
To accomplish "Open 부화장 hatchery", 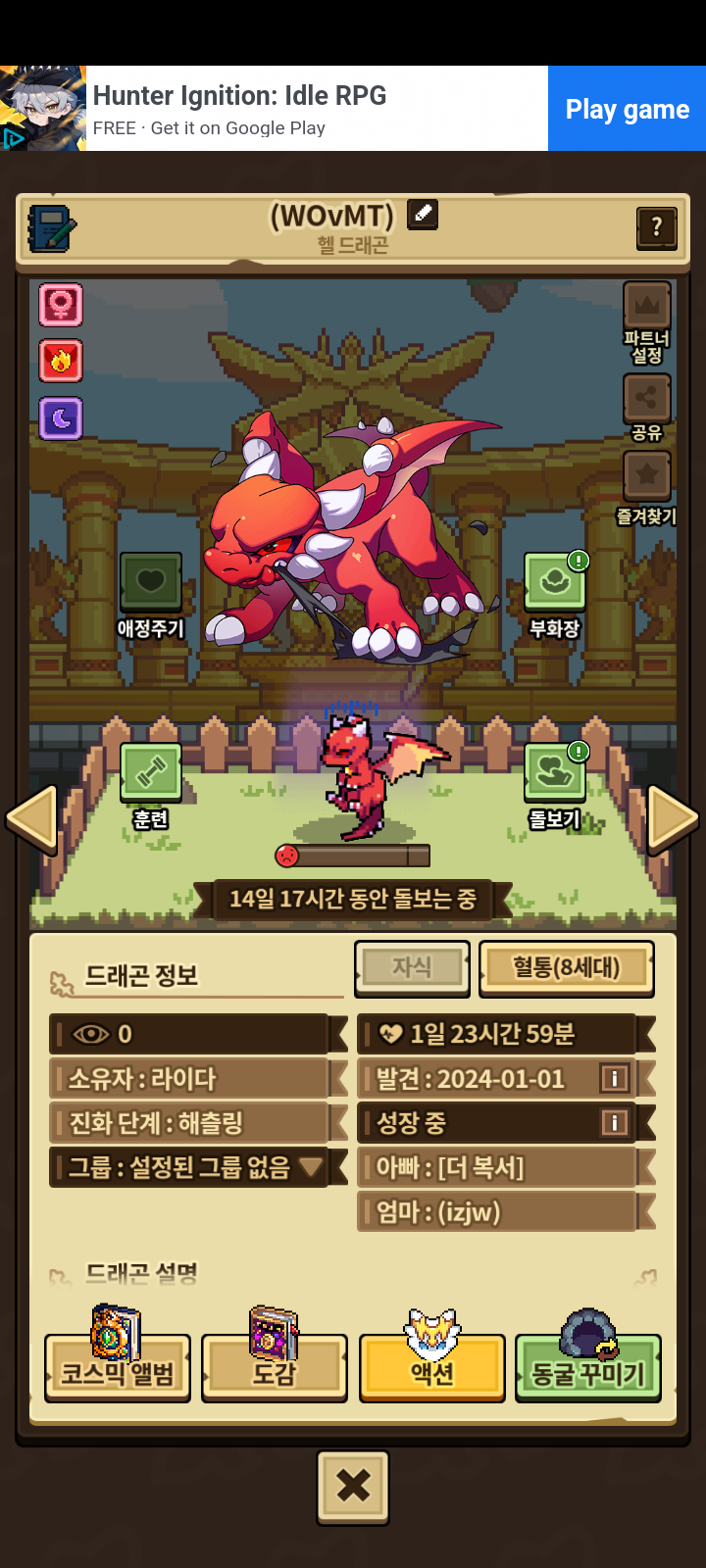I will point(555,582).
